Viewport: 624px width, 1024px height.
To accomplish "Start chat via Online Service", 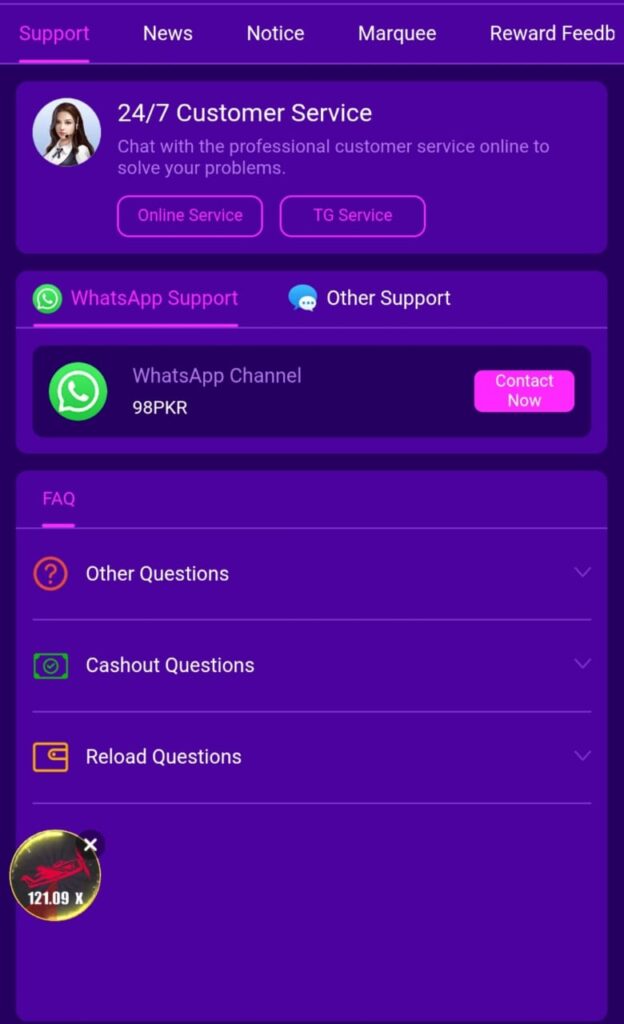I will (x=190, y=215).
